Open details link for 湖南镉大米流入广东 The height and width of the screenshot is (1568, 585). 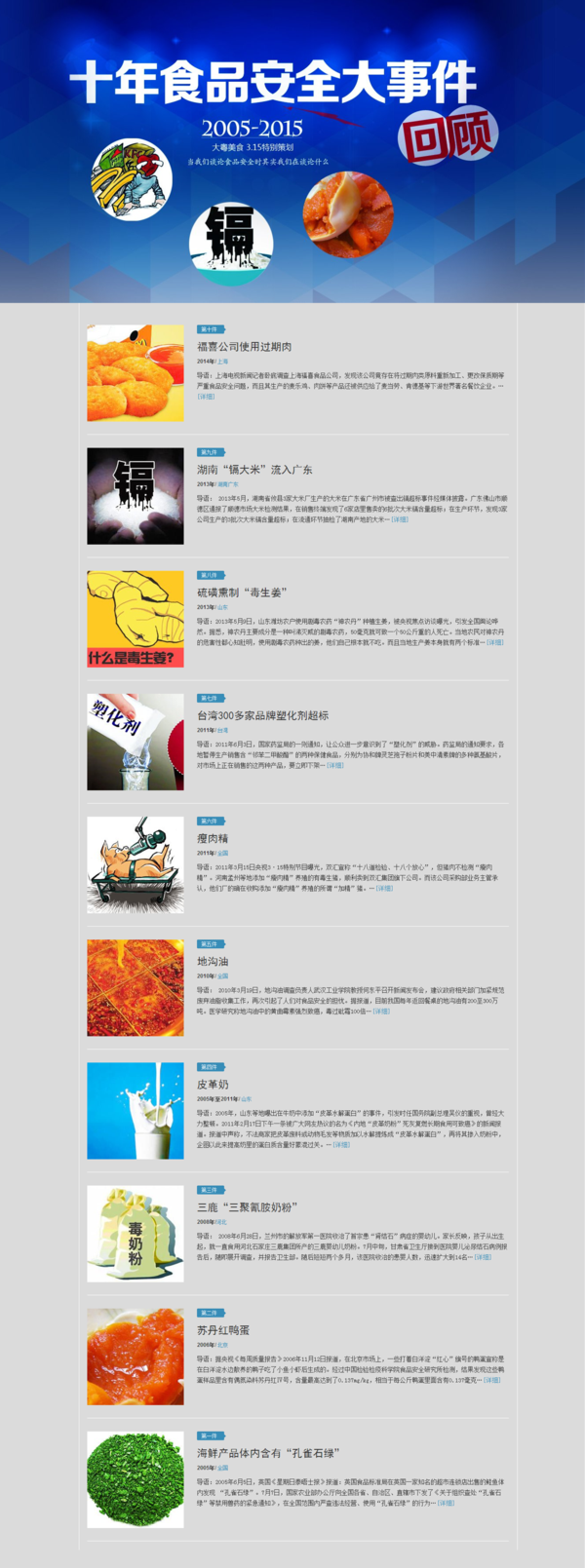399,519
